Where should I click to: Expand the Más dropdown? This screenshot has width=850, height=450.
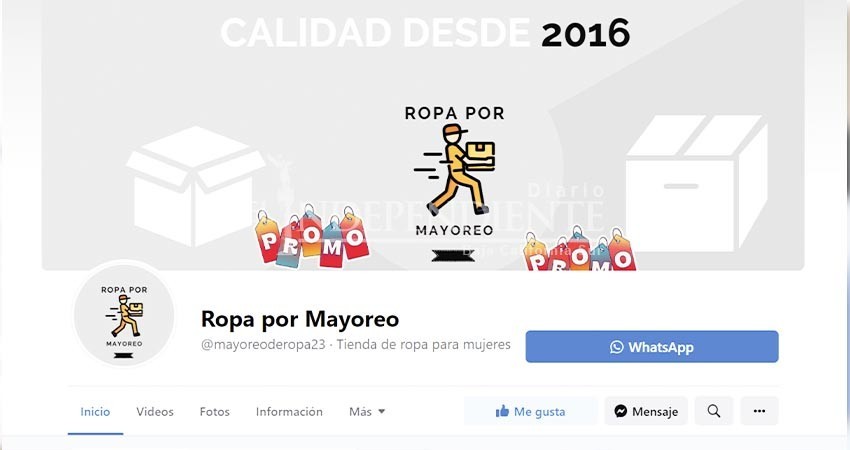point(367,411)
